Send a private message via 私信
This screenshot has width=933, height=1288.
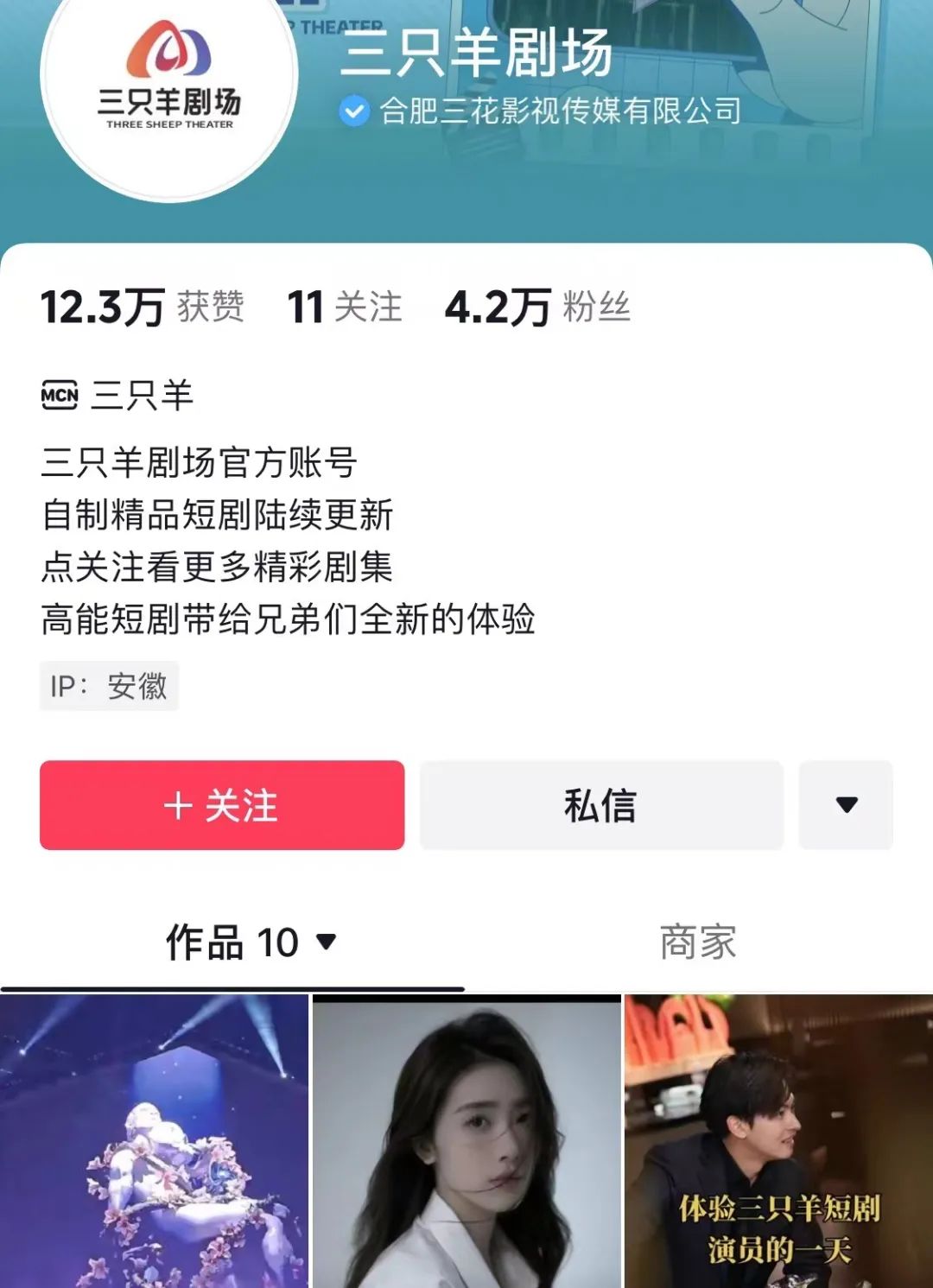(x=601, y=805)
